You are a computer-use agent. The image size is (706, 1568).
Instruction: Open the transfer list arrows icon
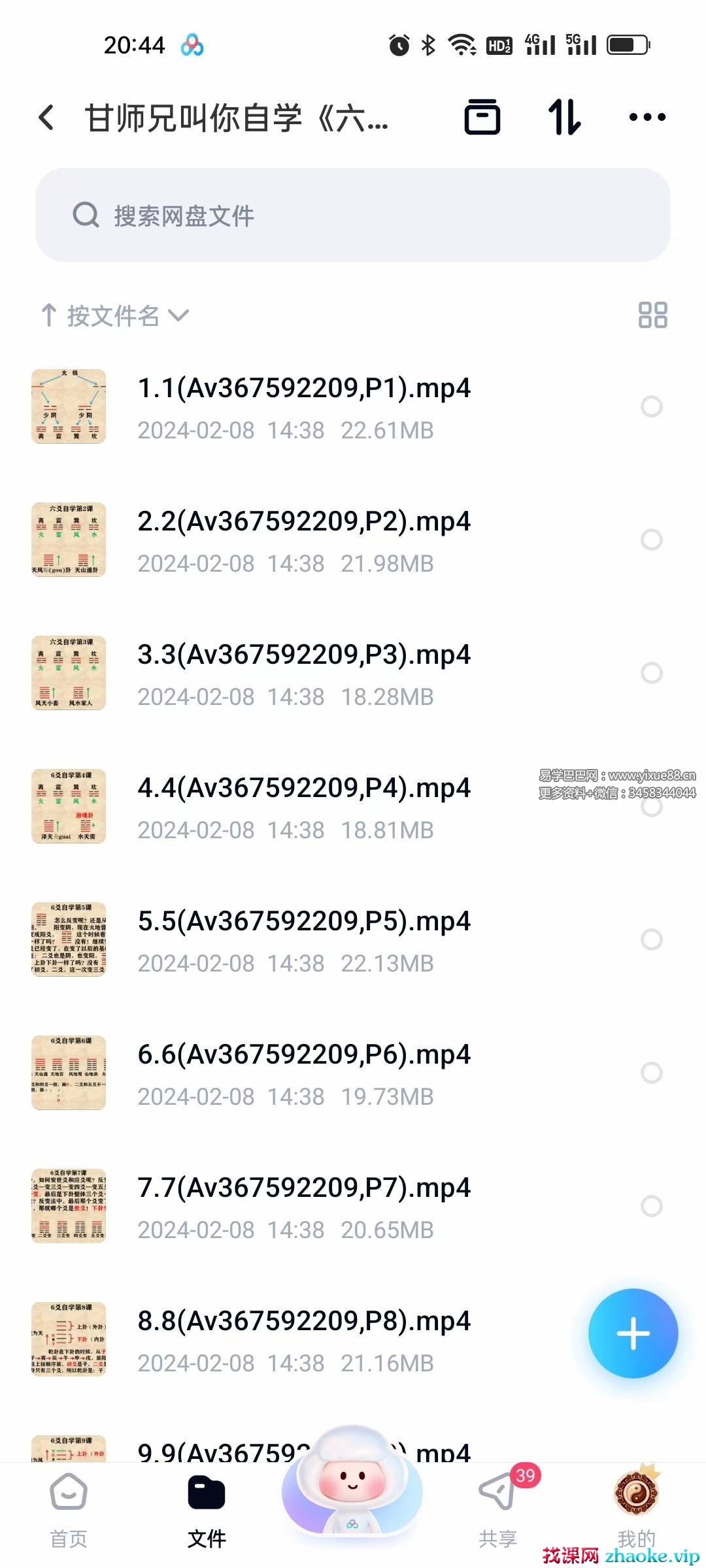pyautogui.click(x=564, y=118)
